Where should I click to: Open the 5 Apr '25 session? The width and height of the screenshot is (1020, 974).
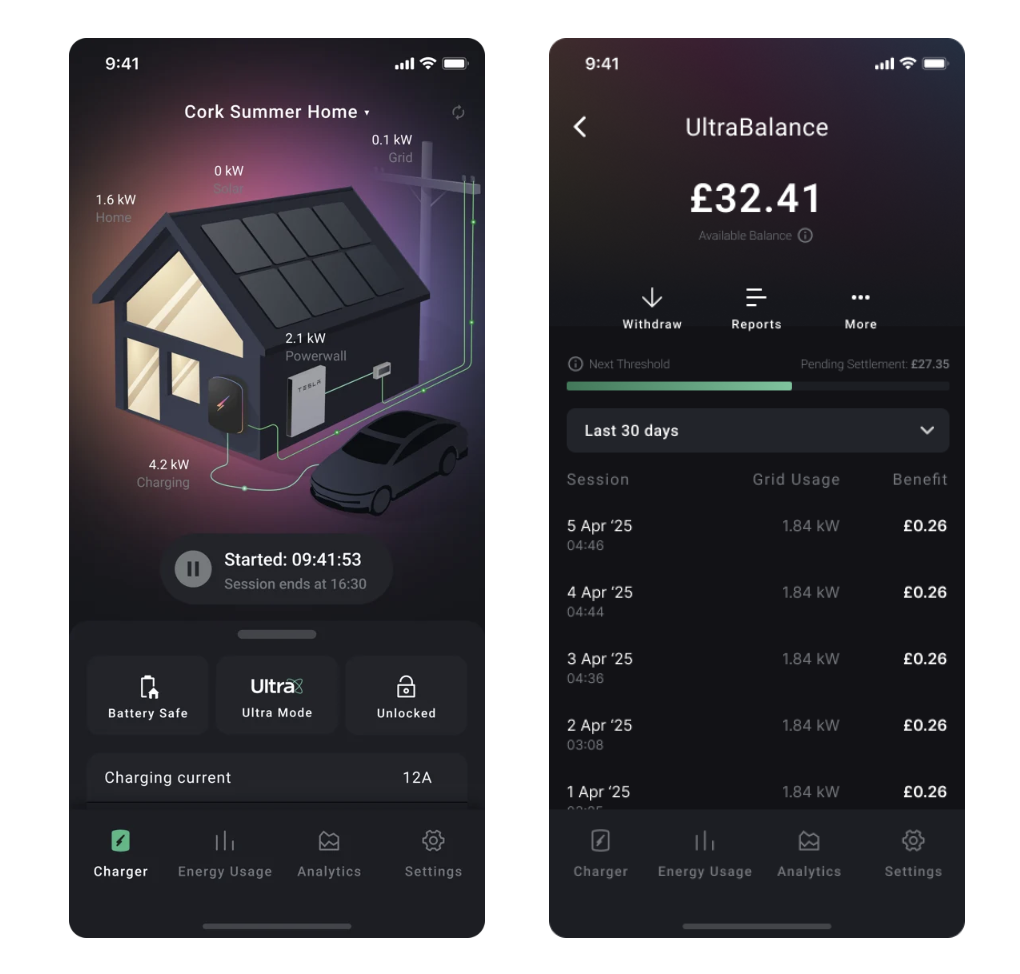tap(757, 534)
